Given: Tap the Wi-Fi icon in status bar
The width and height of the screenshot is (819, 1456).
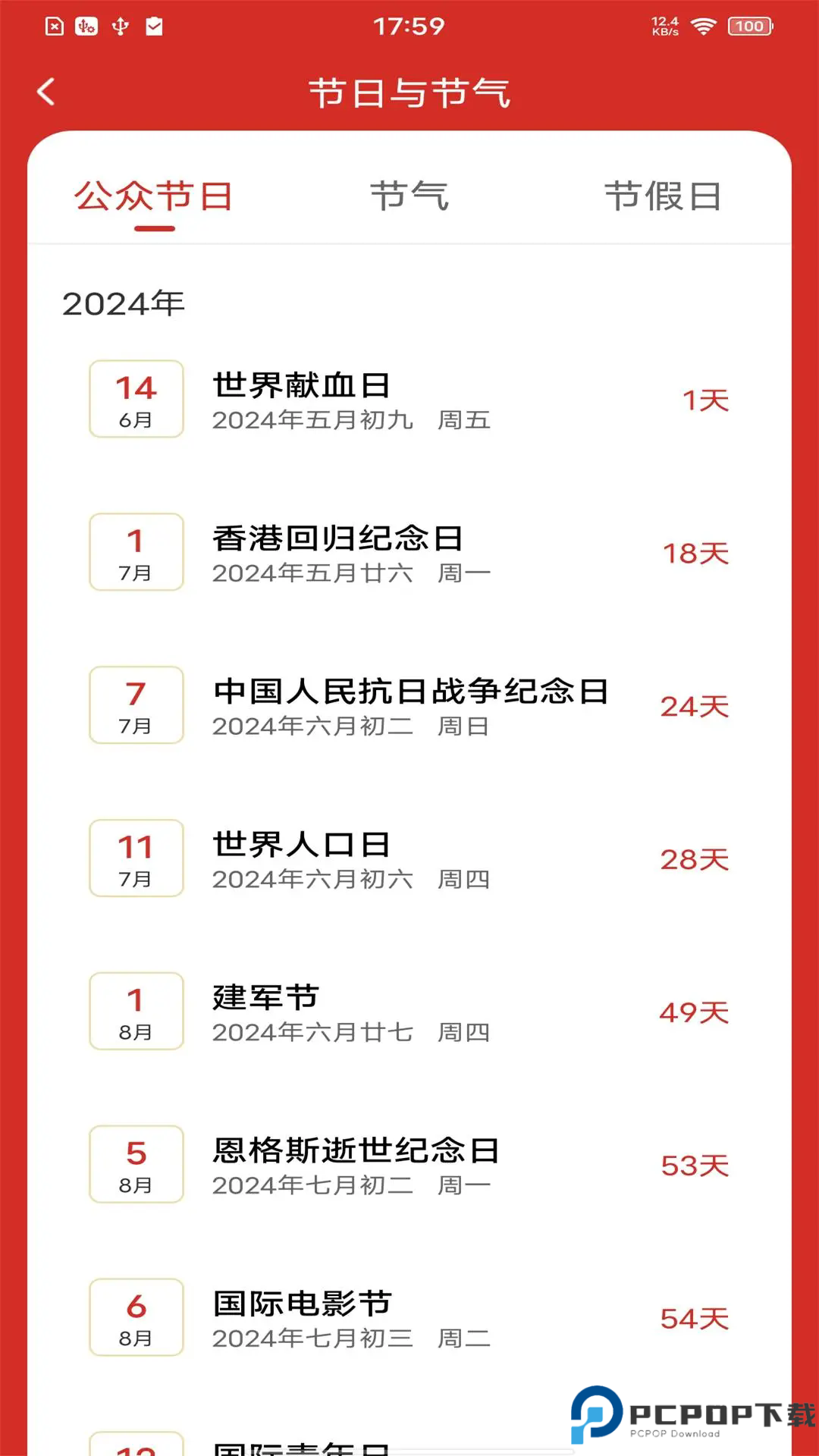Looking at the screenshot, I should pos(704,25).
